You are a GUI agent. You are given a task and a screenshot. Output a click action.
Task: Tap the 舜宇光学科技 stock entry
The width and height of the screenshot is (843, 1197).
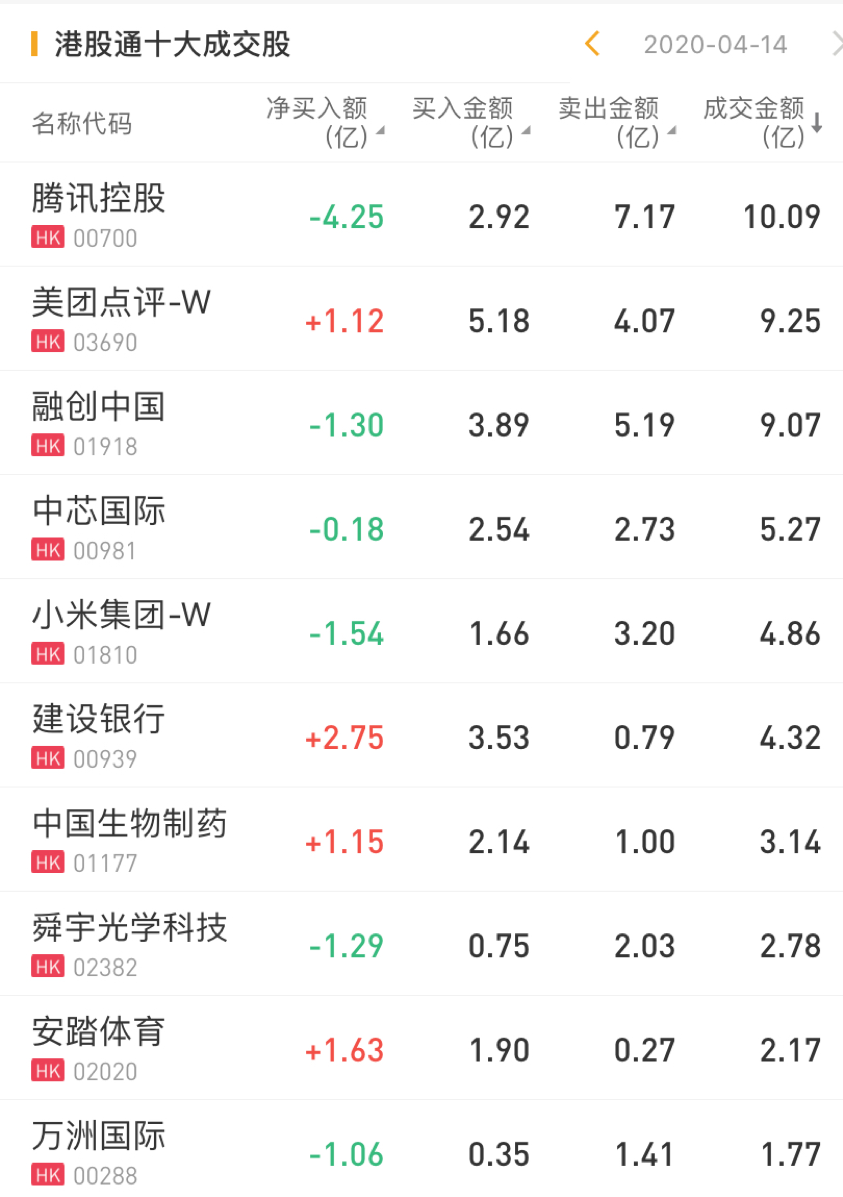130,942
